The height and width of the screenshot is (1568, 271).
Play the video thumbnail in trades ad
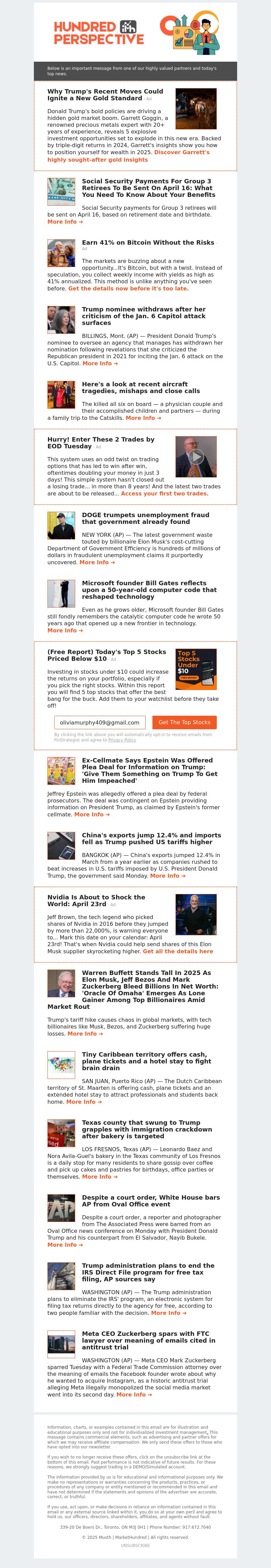click(195, 456)
